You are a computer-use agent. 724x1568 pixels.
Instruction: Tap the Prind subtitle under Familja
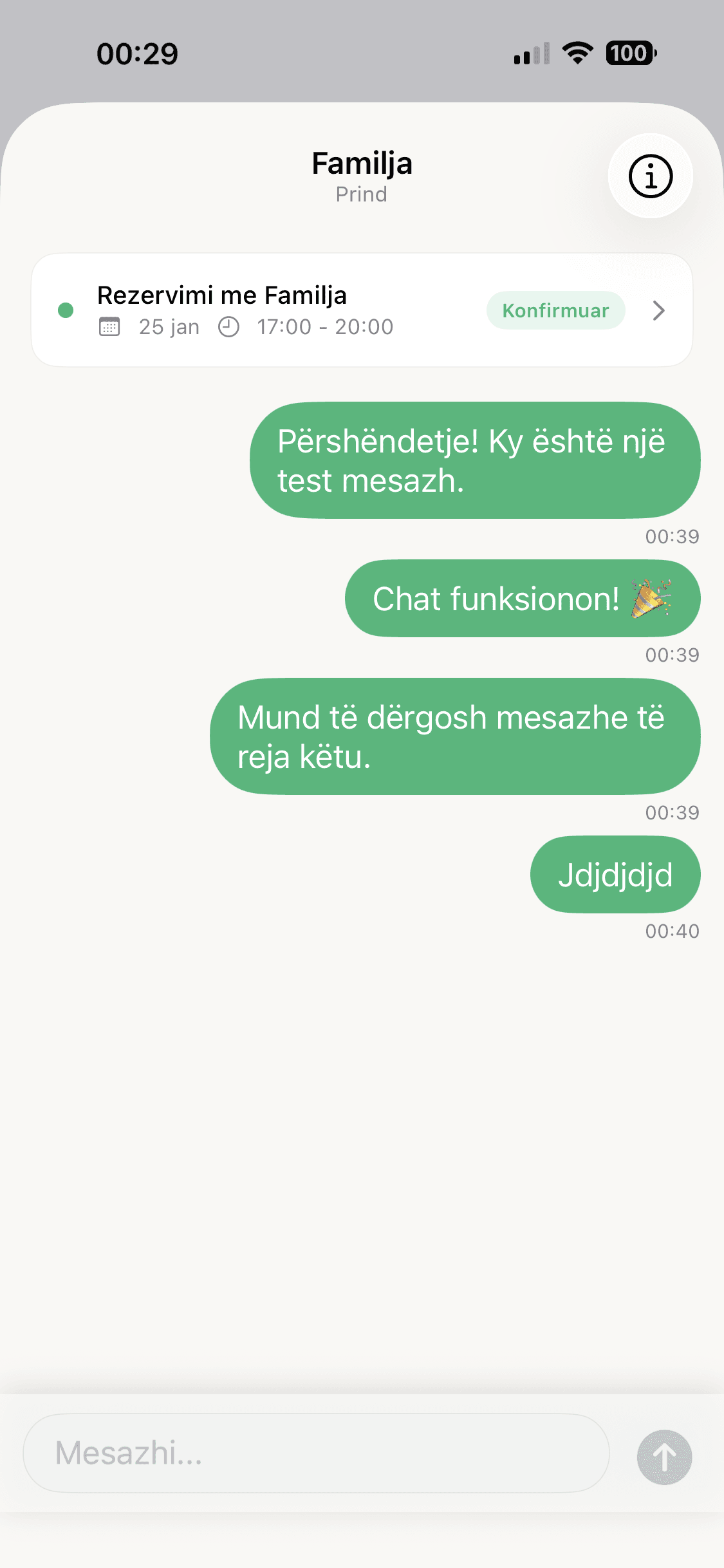click(x=361, y=194)
